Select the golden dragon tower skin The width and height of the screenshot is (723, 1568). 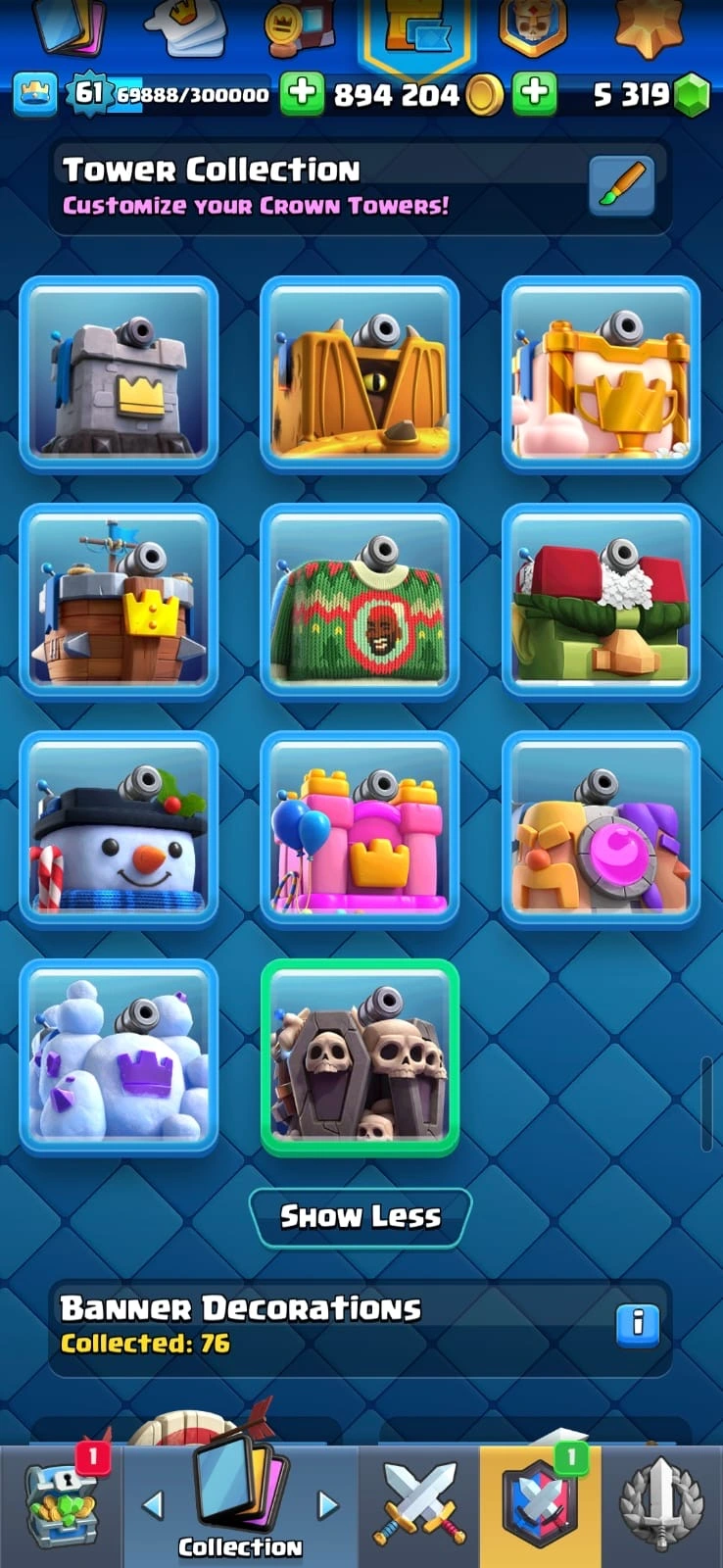click(360, 373)
